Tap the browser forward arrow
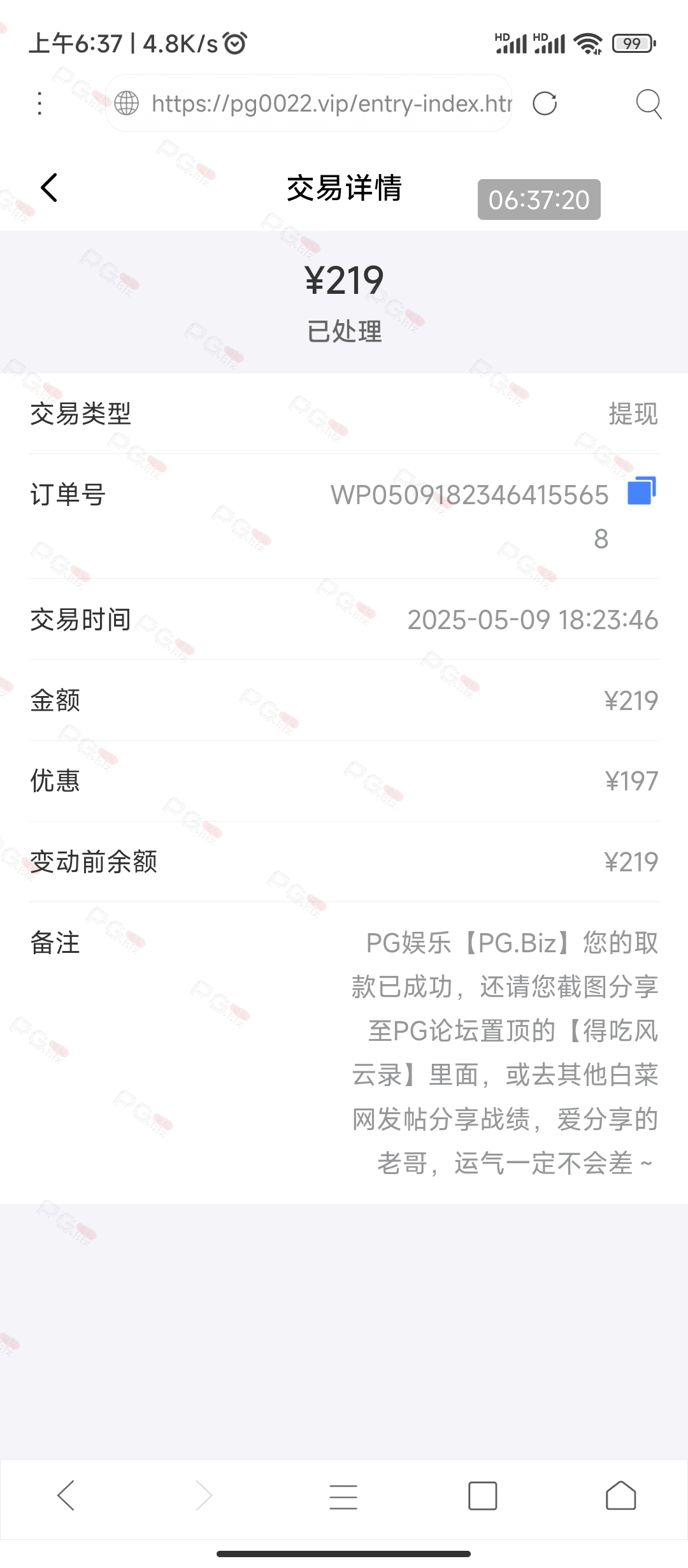This screenshot has height=1568, width=688. coord(204,1495)
